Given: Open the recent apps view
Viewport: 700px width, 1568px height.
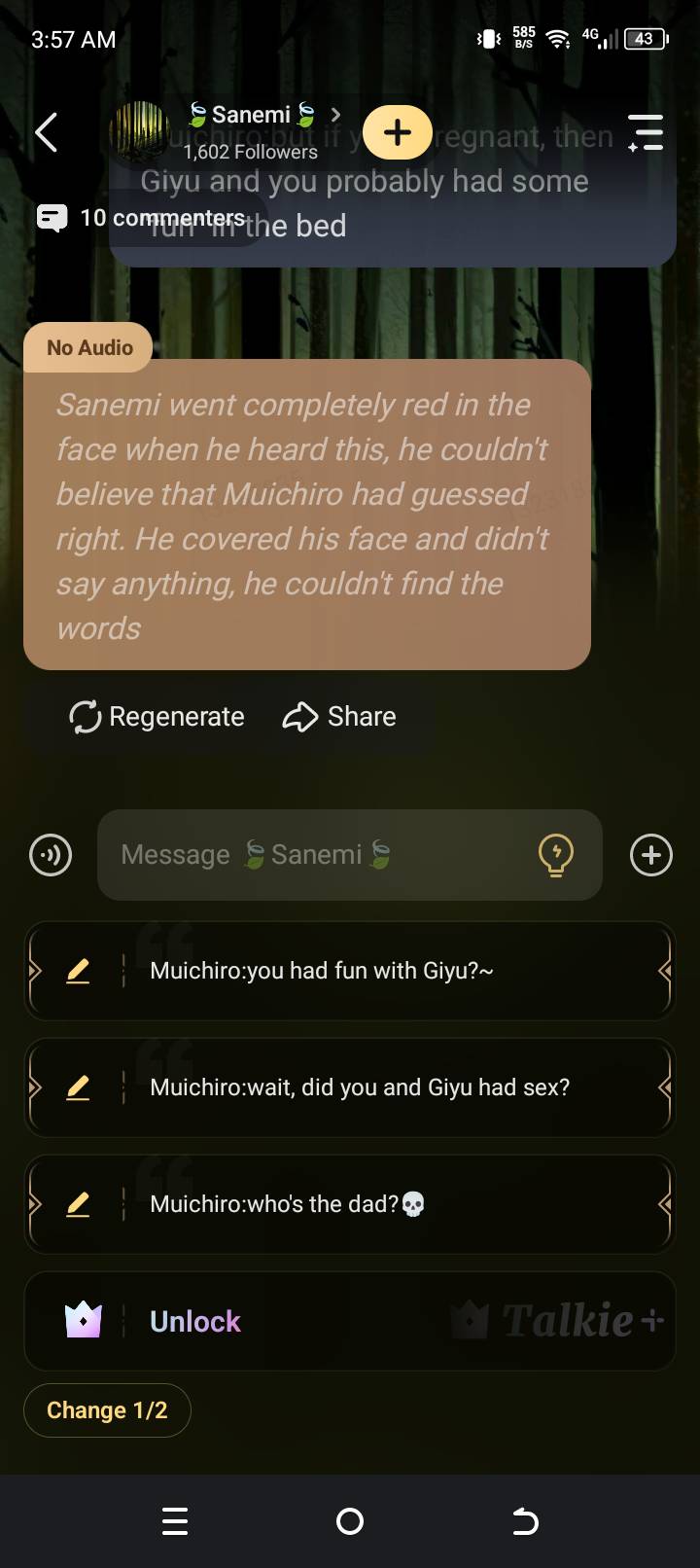Looking at the screenshot, I should click(x=175, y=1521).
